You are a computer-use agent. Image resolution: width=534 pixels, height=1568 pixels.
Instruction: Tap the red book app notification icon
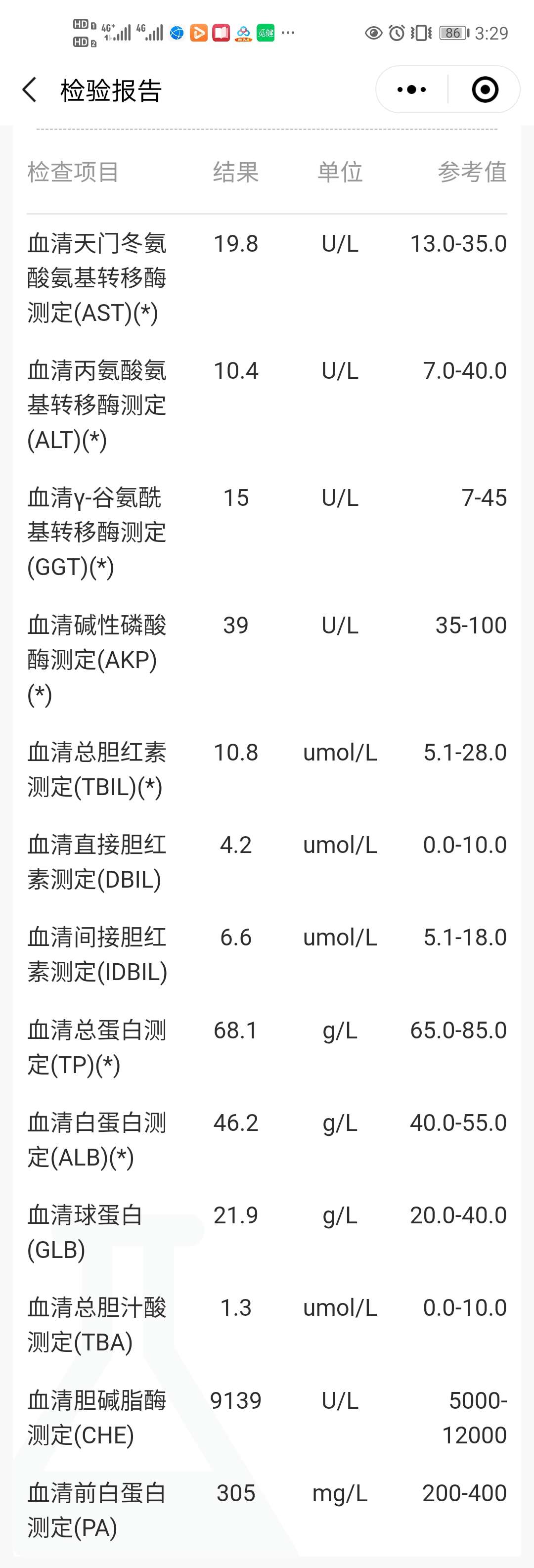pyautogui.click(x=221, y=32)
